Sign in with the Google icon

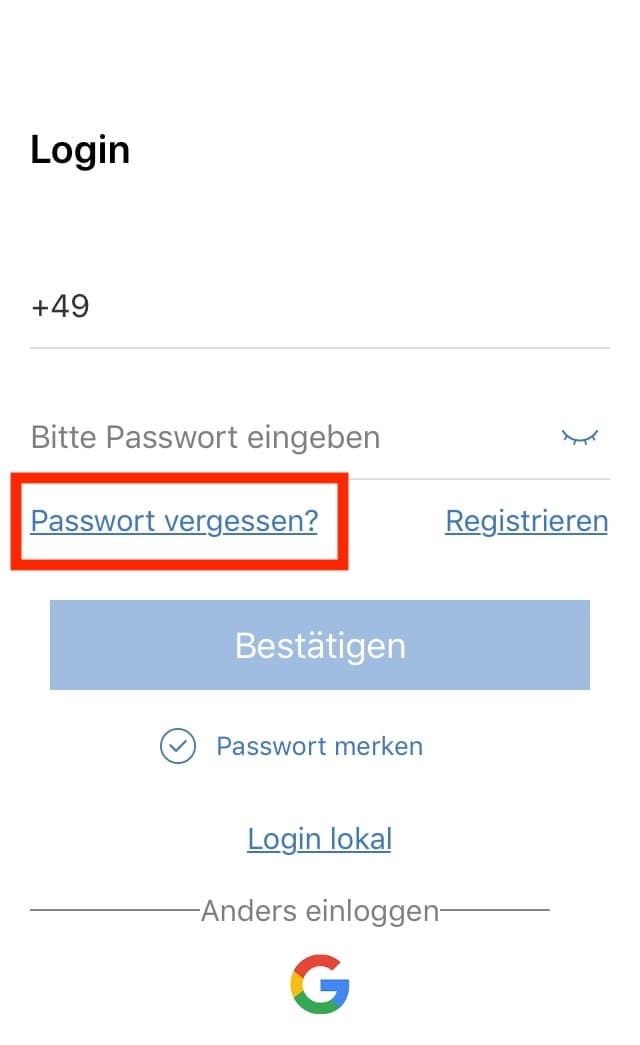point(320,984)
